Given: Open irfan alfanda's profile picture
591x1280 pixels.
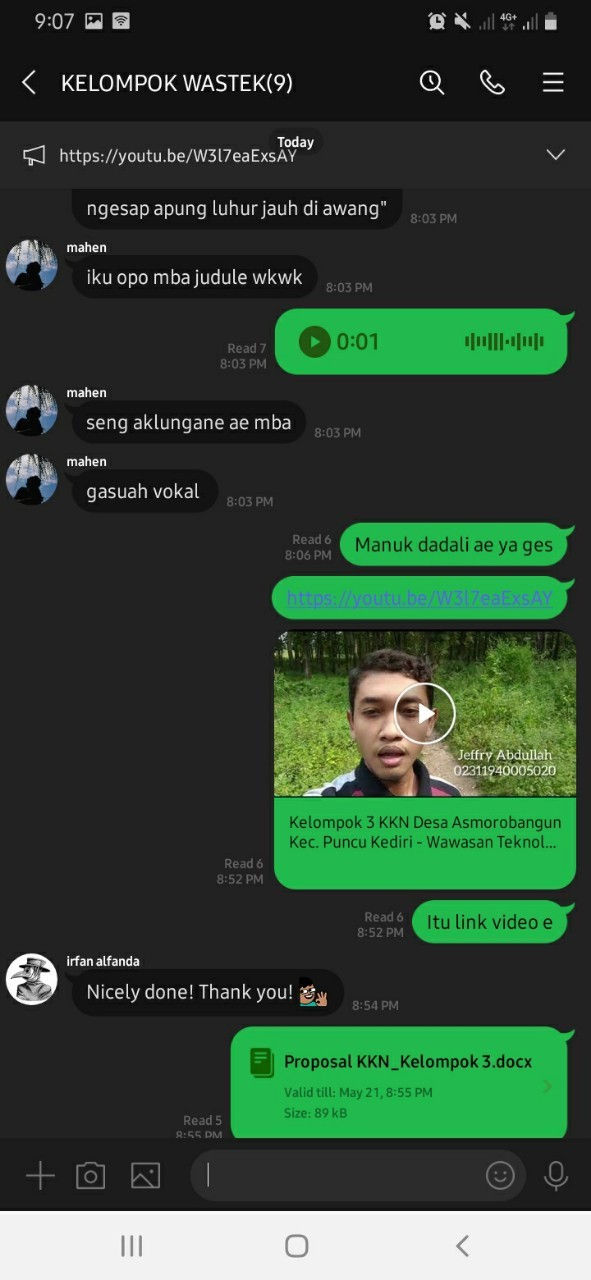Looking at the screenshot, I should [x=32, y=979].
